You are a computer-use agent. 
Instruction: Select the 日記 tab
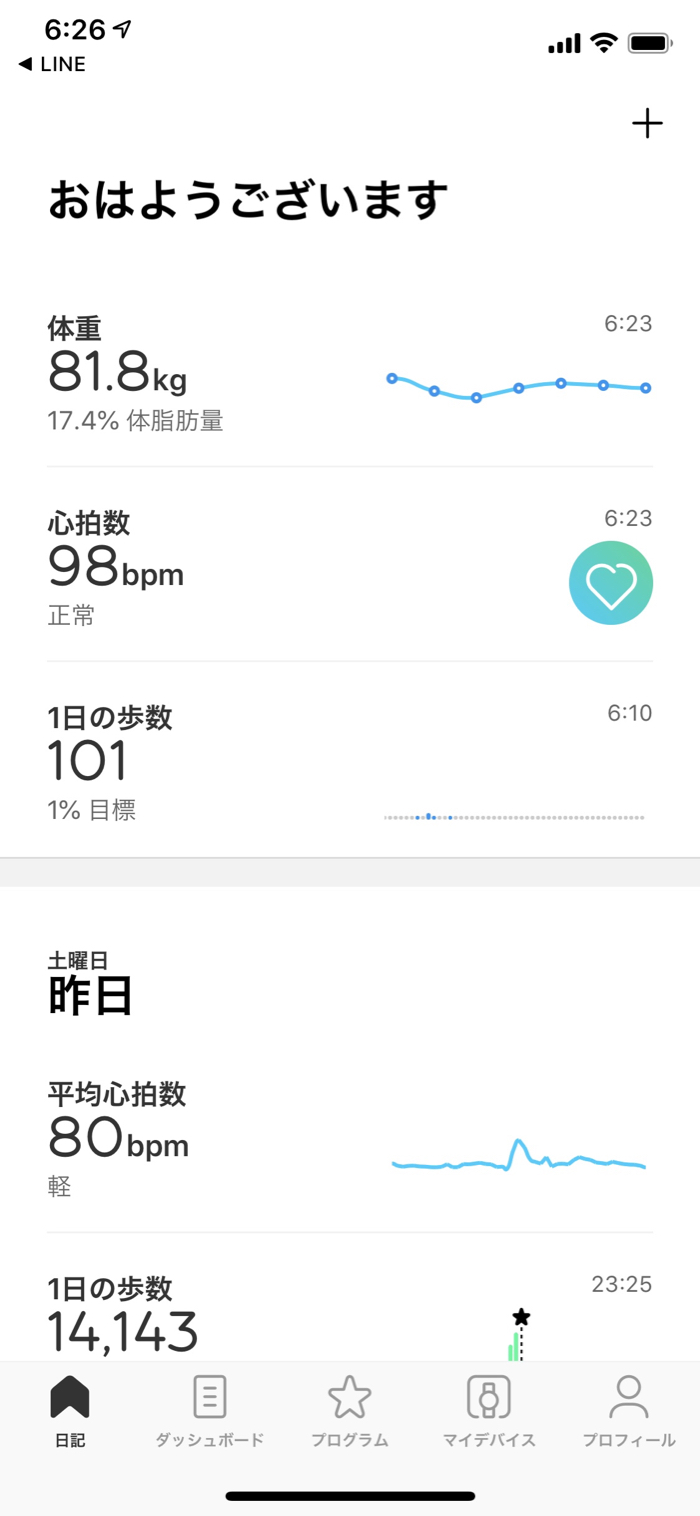coord(70,1410)
